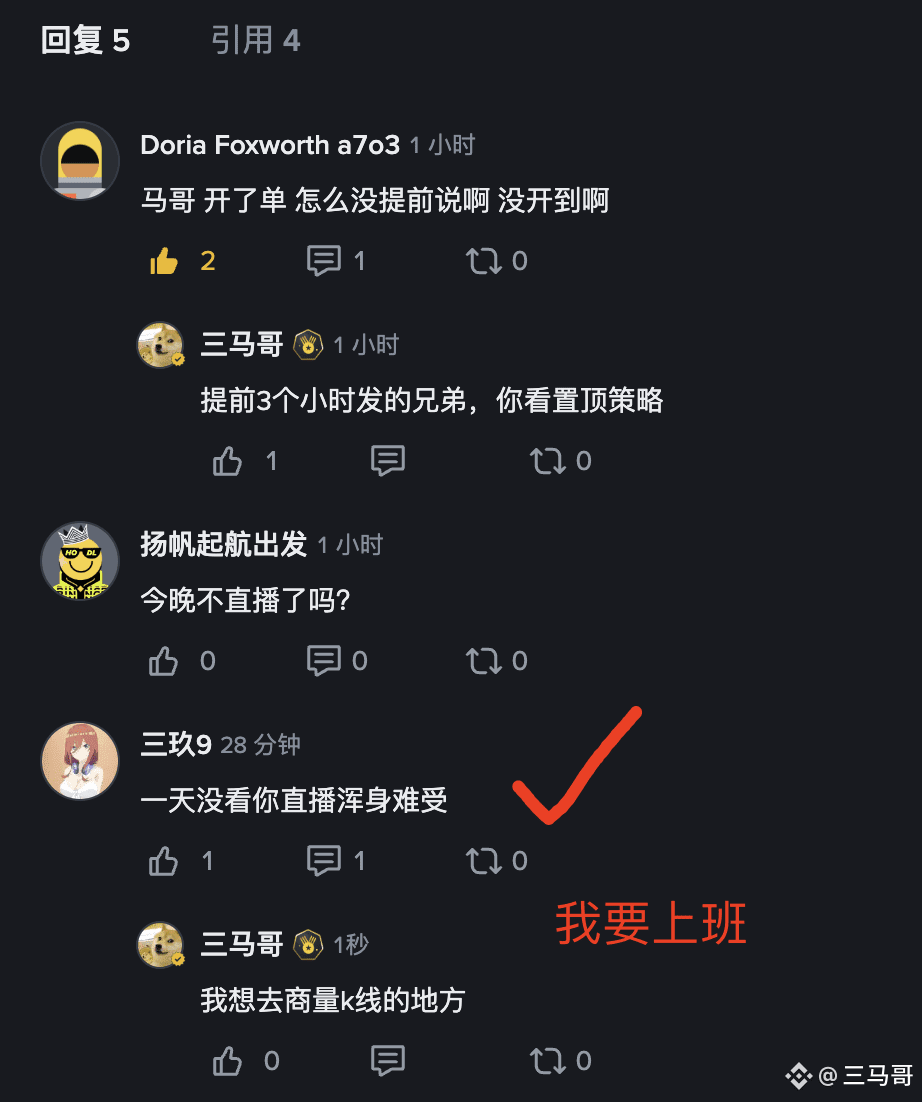
Task: Open Doria Foxworth a7o3's profile avatar
Action: (x=80, y=161)
